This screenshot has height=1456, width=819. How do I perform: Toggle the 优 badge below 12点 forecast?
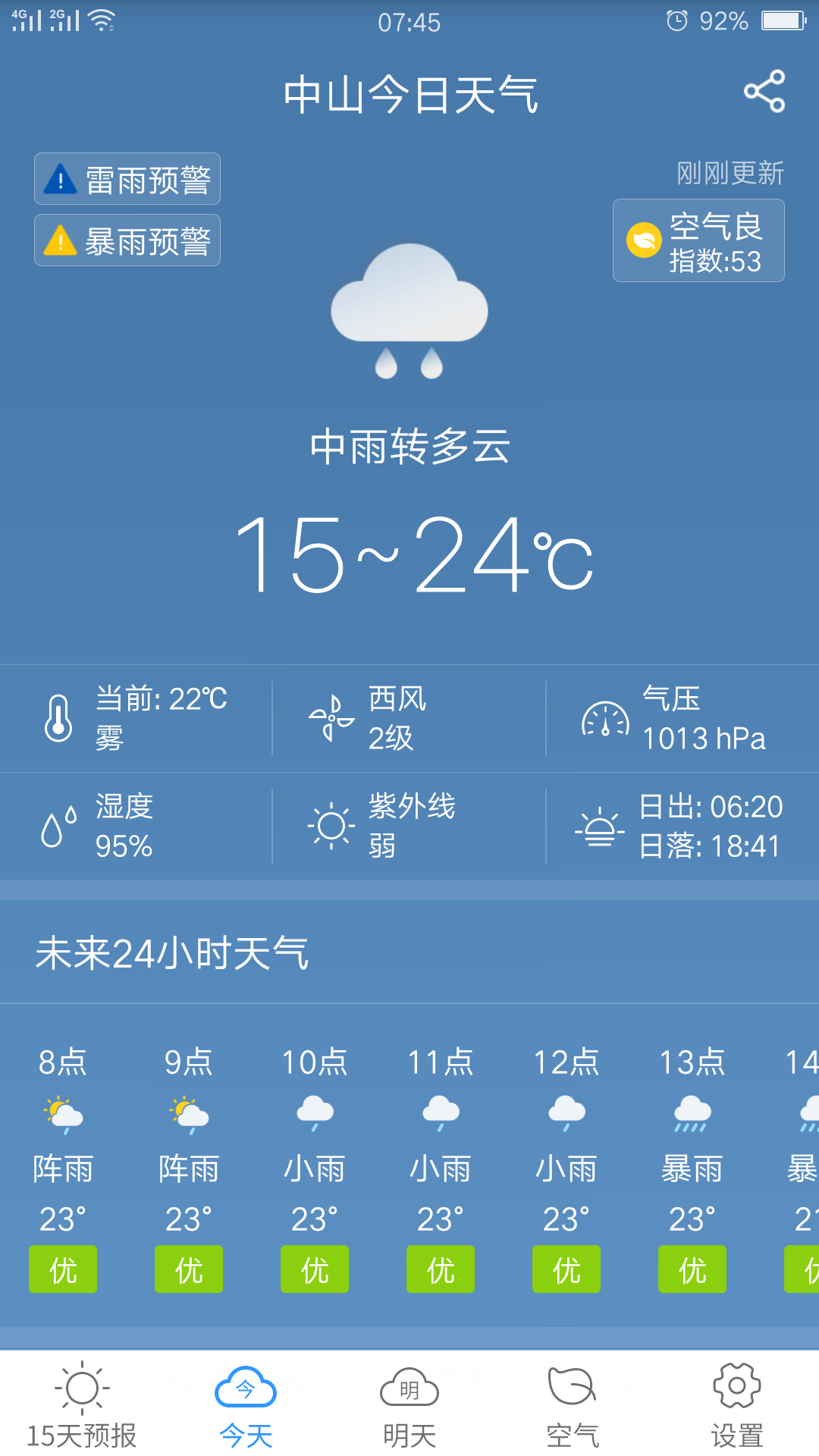click(566, 1269)
